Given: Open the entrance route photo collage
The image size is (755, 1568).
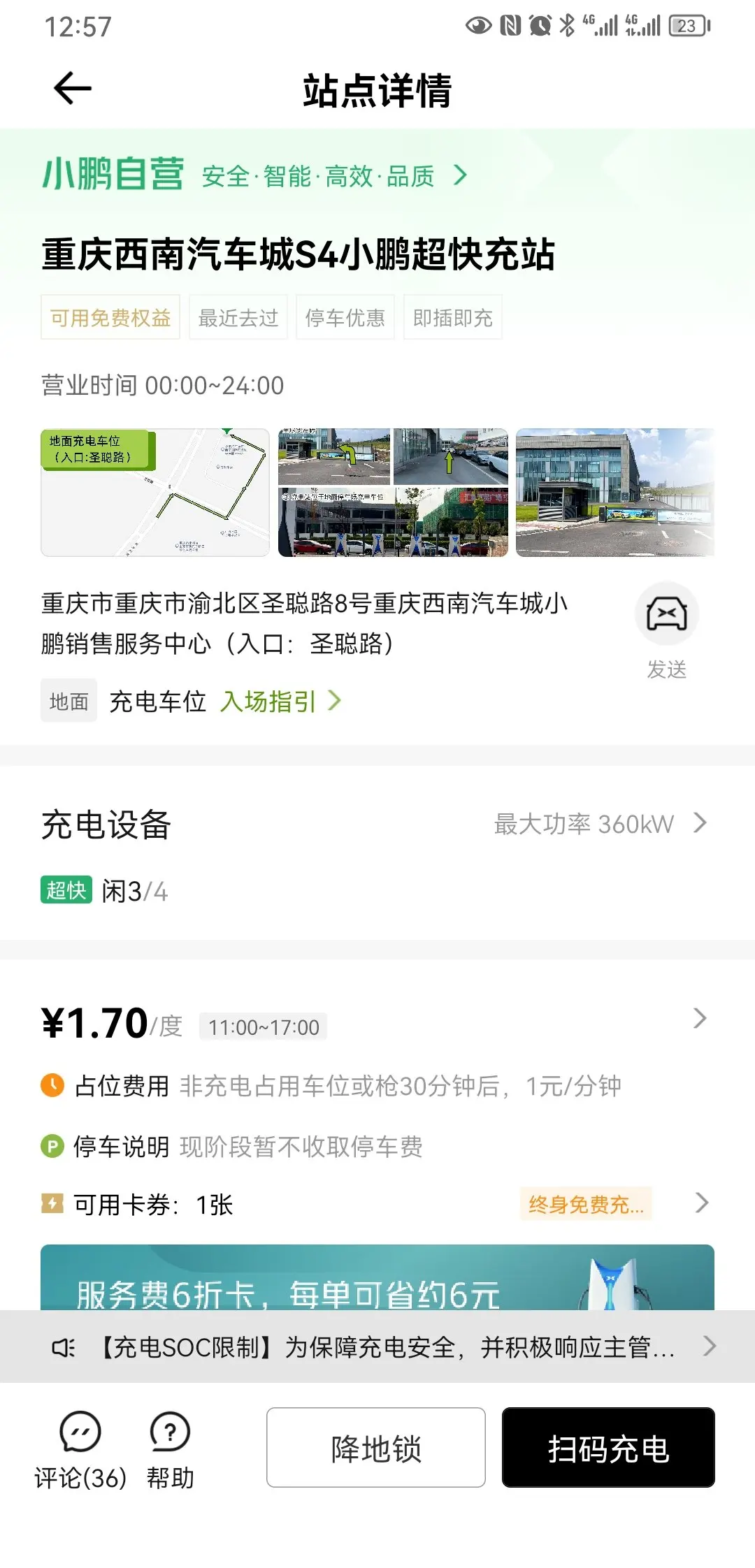Looking at the screenshot, I should (393, 493).
